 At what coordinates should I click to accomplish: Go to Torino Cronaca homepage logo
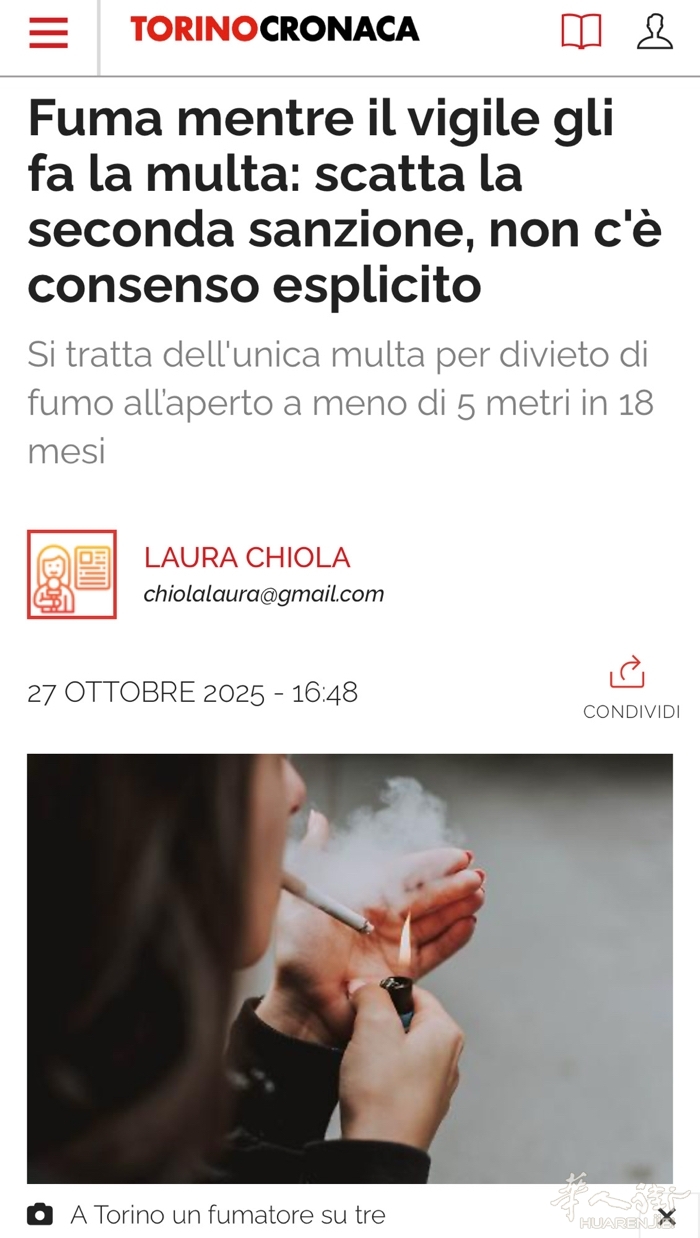coord(274,30)
